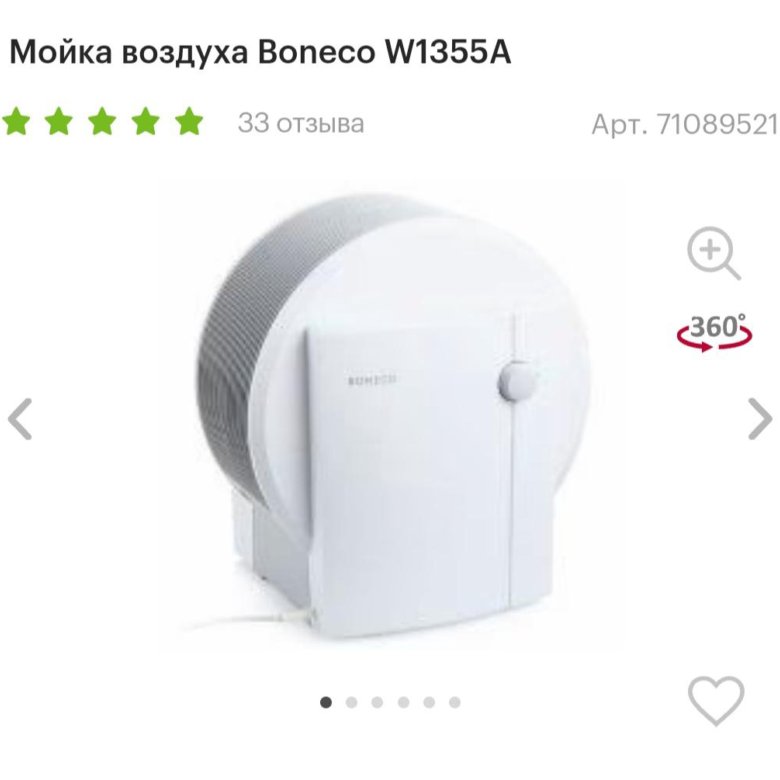Jump to the second image dot
The image size is (780, 780).
click(352, 703)
